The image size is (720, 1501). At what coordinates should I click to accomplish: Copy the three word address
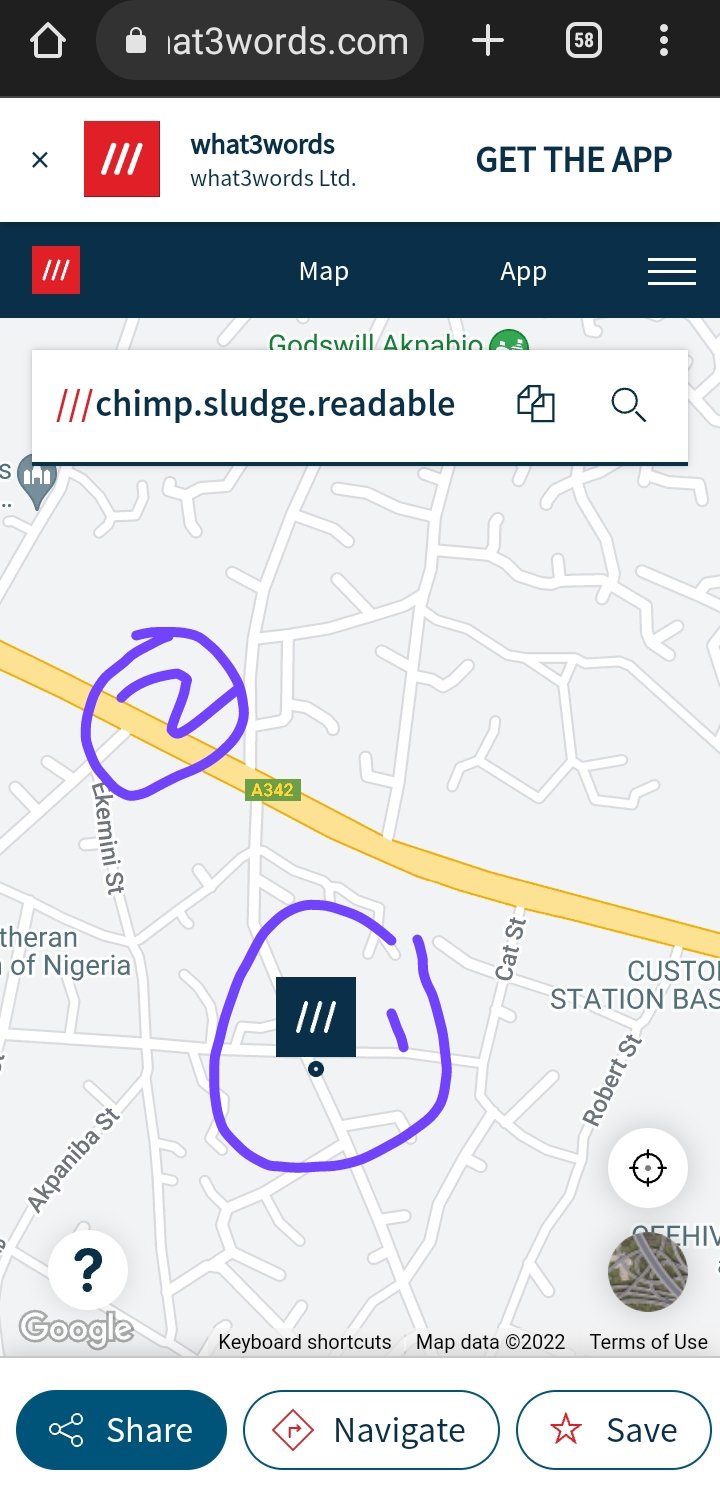(535, 405)
